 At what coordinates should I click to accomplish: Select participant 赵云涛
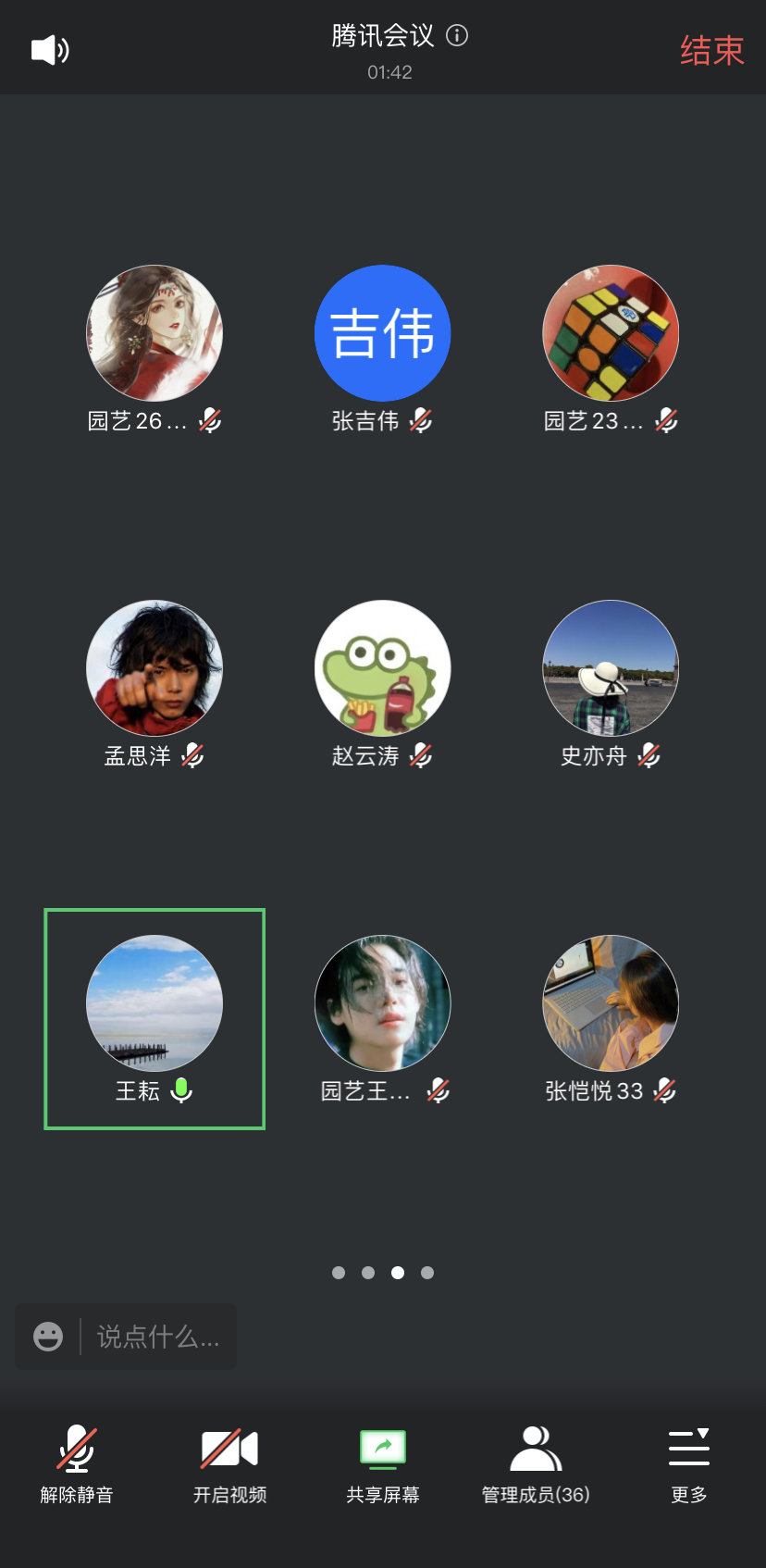pos(382,669)
